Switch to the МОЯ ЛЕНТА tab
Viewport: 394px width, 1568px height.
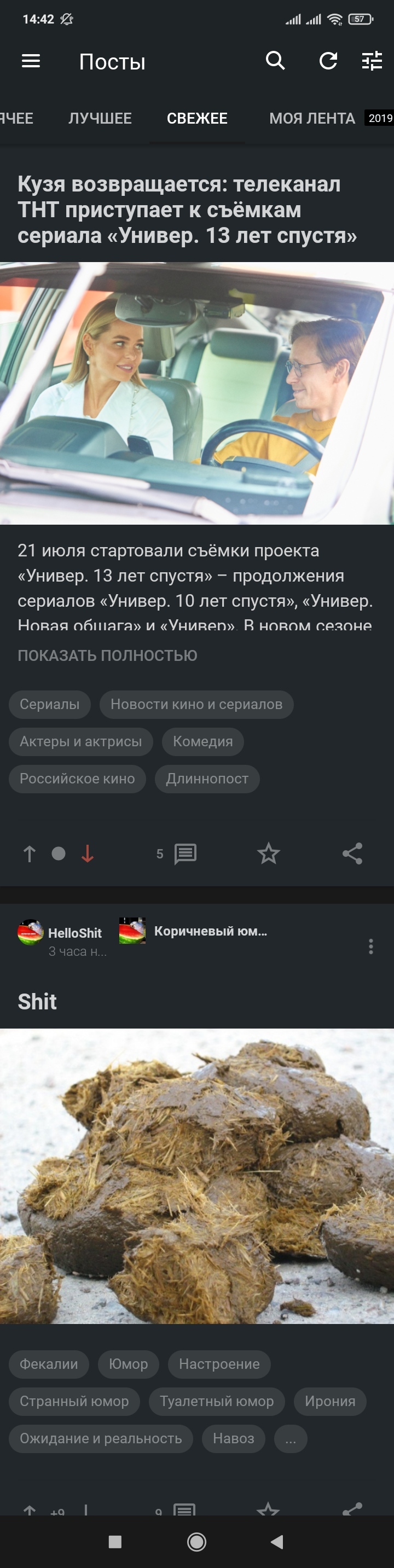[312, 118]
